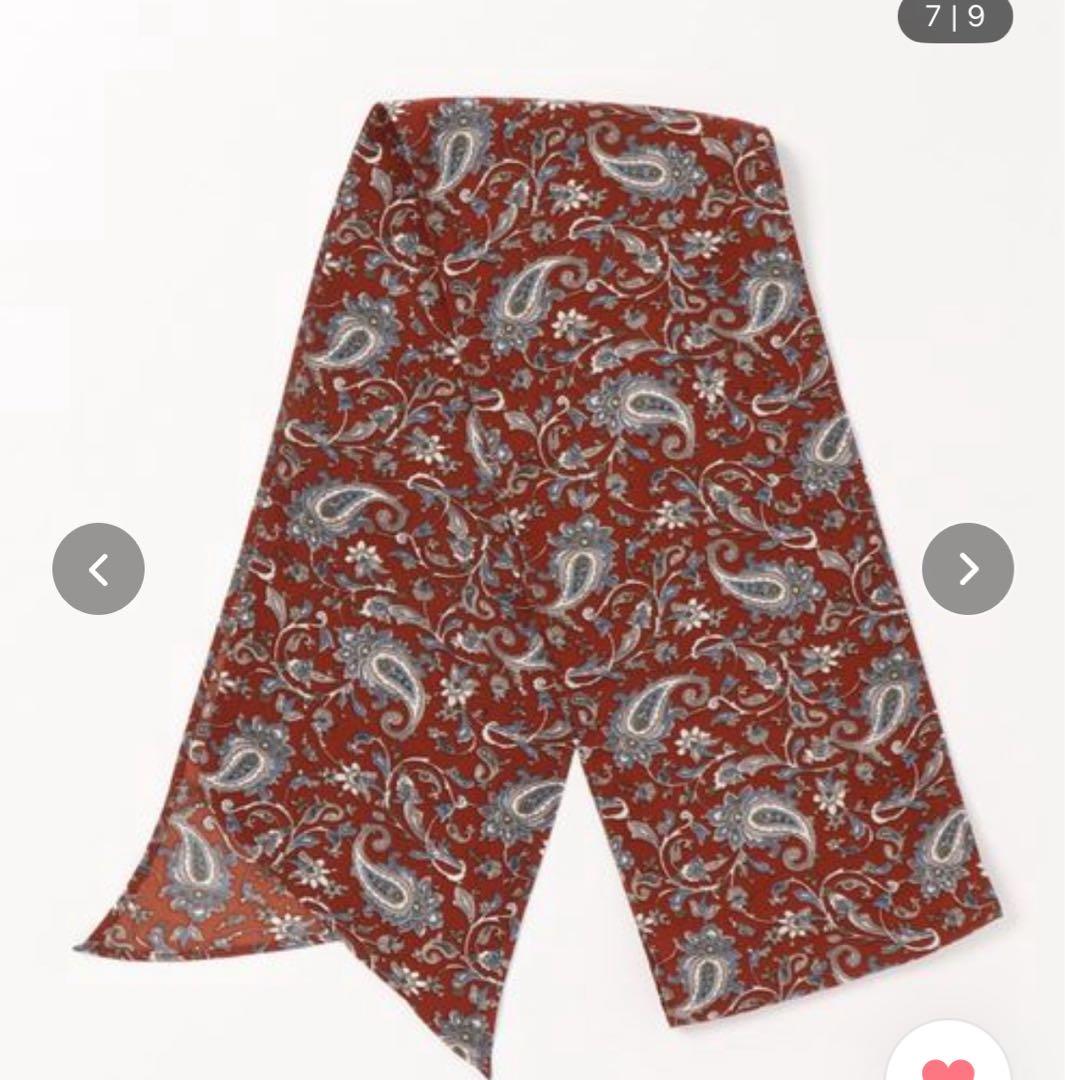Add this scarf to favorites
Image resolution: width=1065 pixels, height=1080 pixels.
[947, 1060]
